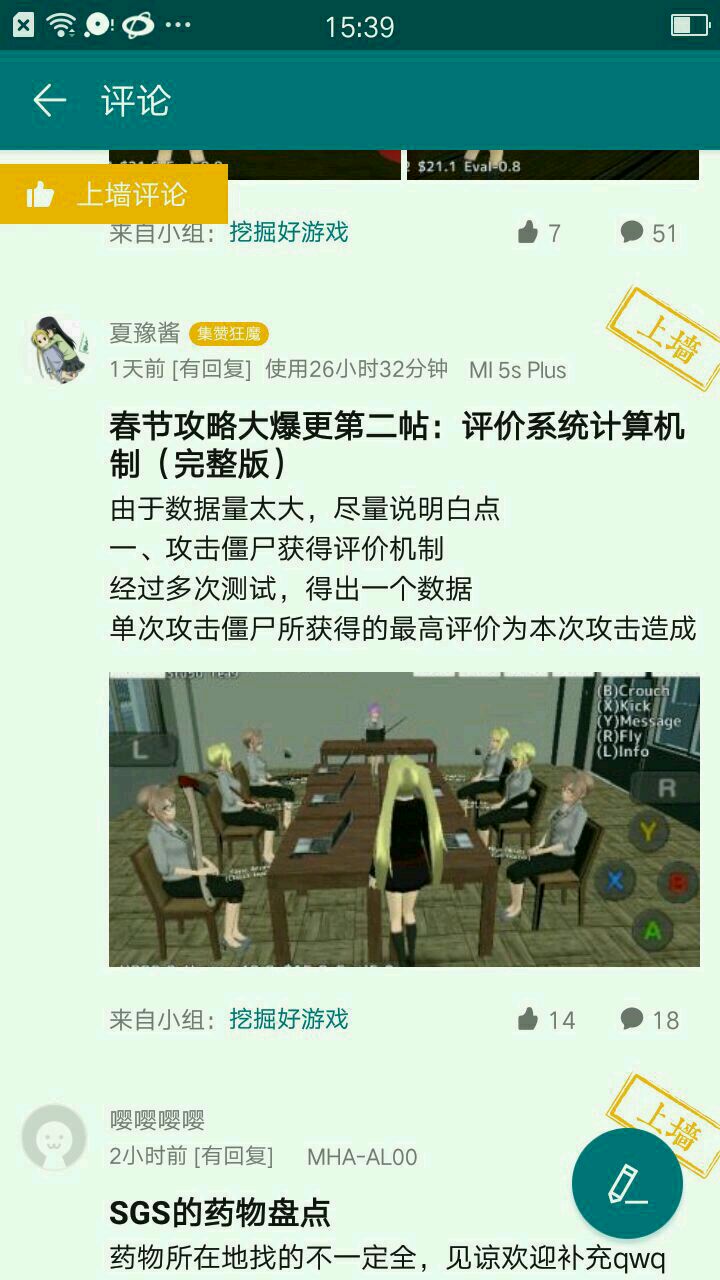Like 夏豫酱's post with 14 likes
The image size is (720, 1280).
coord(546,1019)
